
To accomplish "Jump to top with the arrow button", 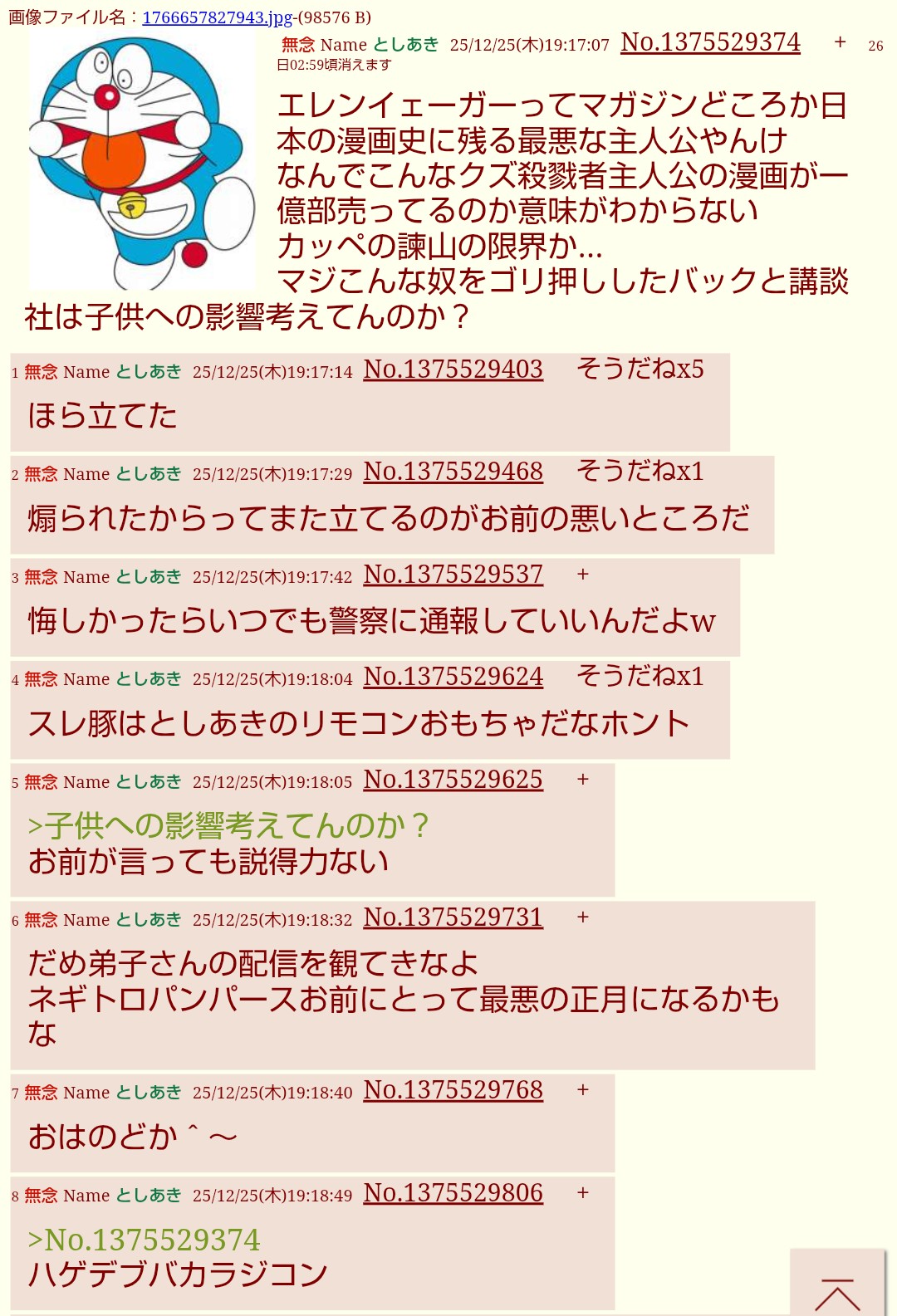I will click(x=837, y=1282).
